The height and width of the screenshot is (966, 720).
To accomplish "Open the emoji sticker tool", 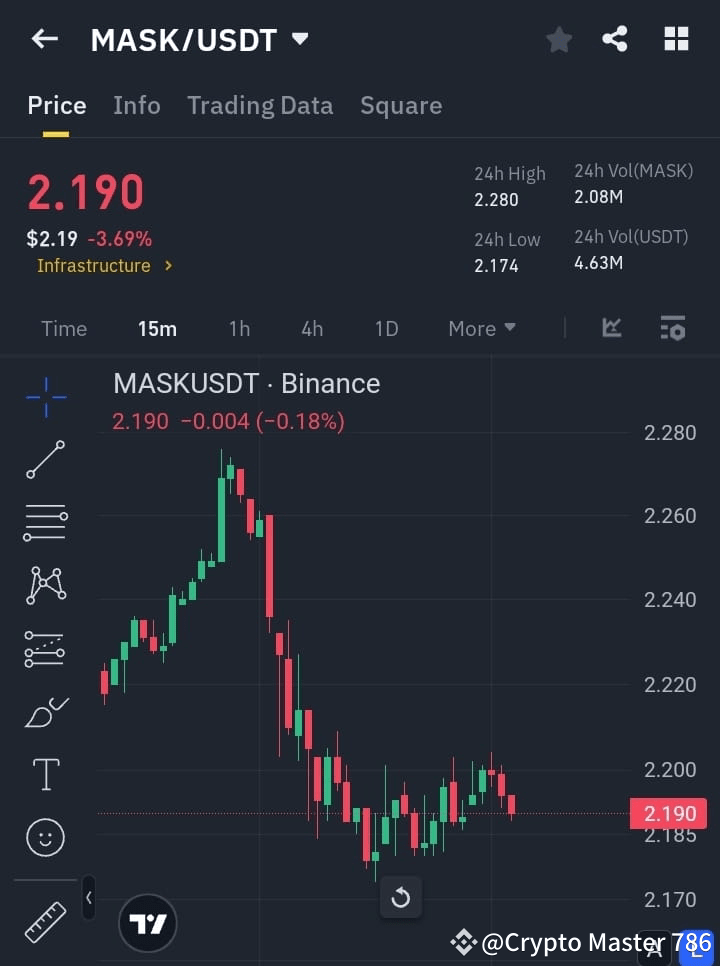I will 45,837.
